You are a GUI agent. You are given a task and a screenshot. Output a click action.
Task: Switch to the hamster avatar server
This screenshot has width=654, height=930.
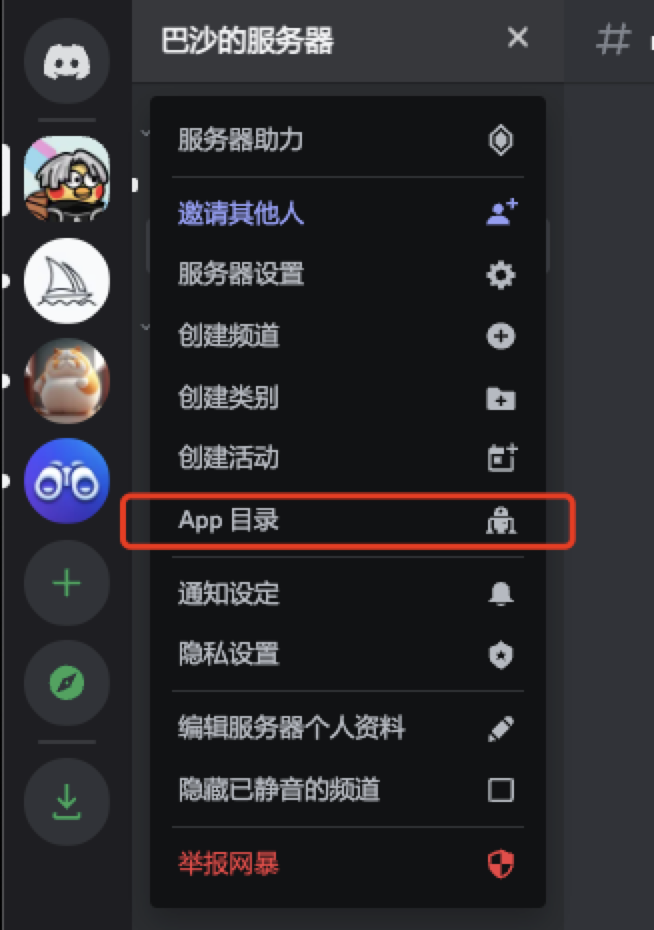point(67,381)
